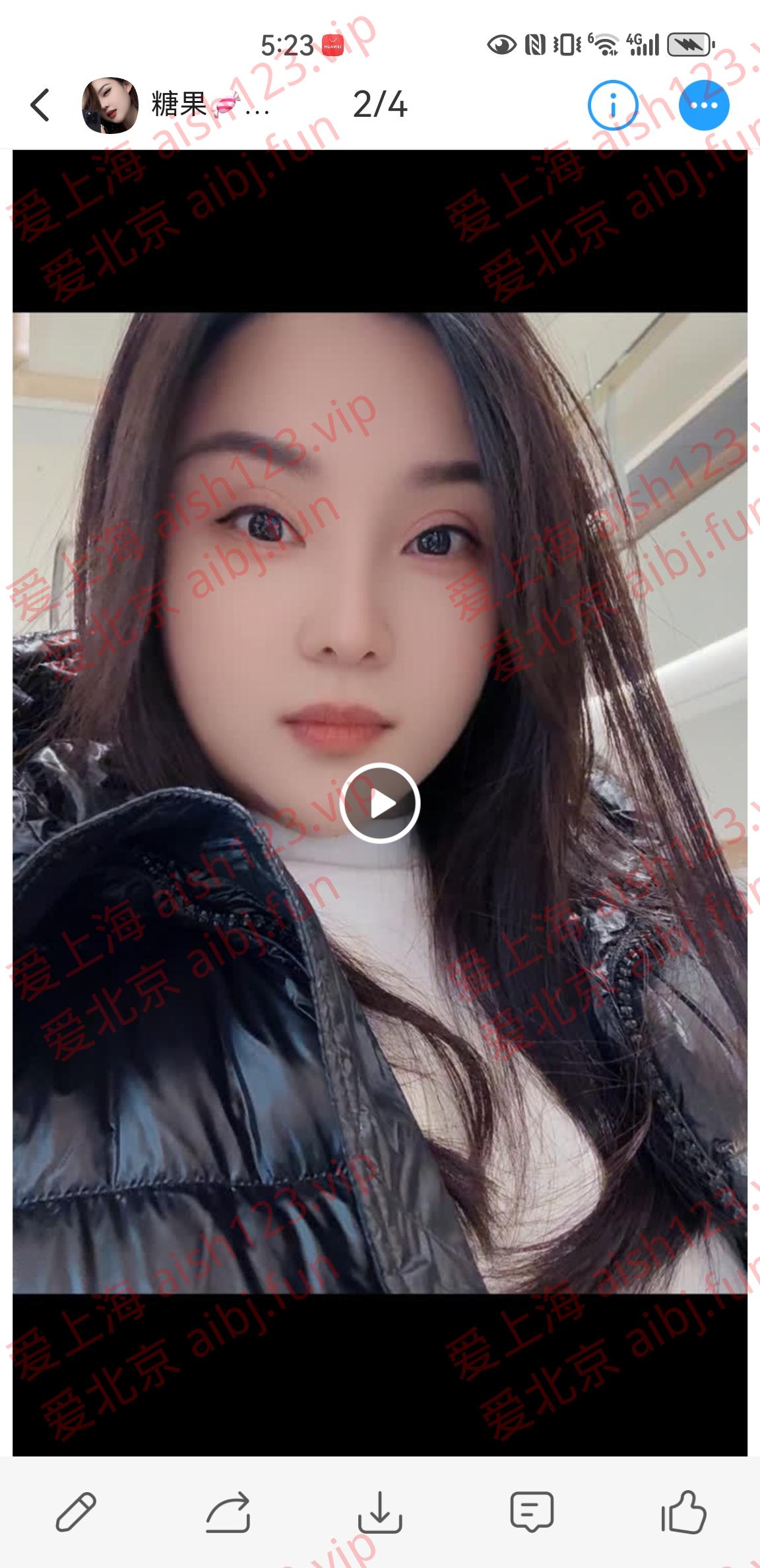Open the blue three-dot overflow menu
Image resolution: width=760 pixels, height=1568 pixels.
point(703,105)
